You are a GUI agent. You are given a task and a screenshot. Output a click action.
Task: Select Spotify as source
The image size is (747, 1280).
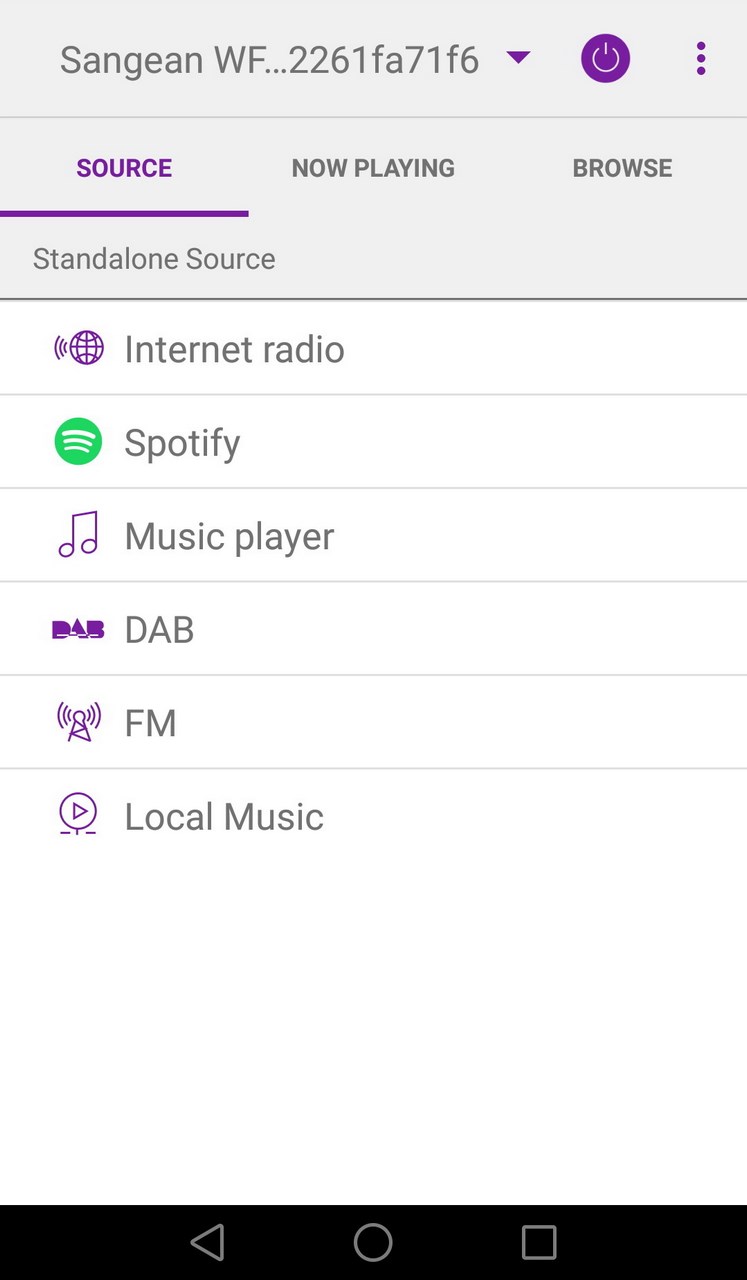[x=373, y=442]
